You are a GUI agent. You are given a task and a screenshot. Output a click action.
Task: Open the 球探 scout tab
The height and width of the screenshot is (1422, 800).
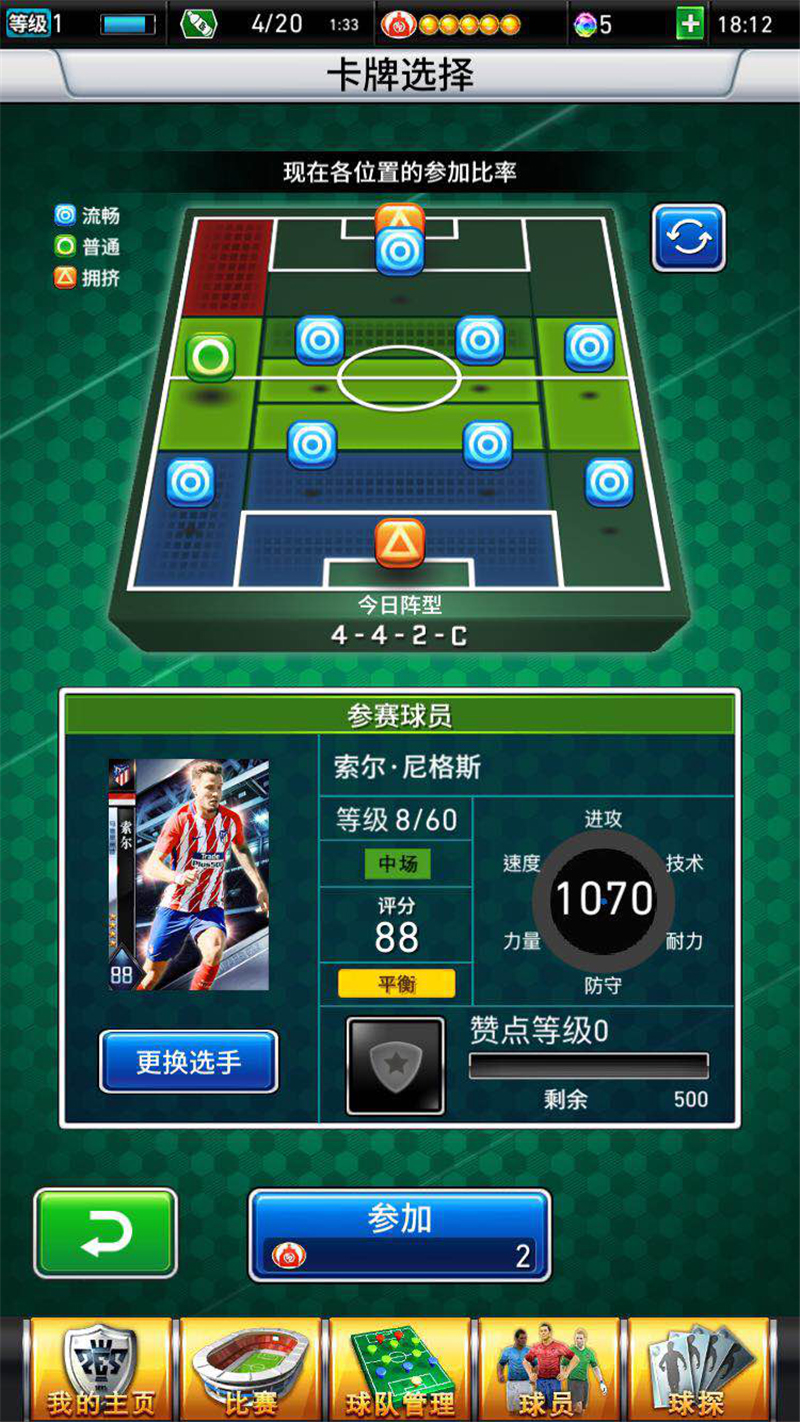698,1370
